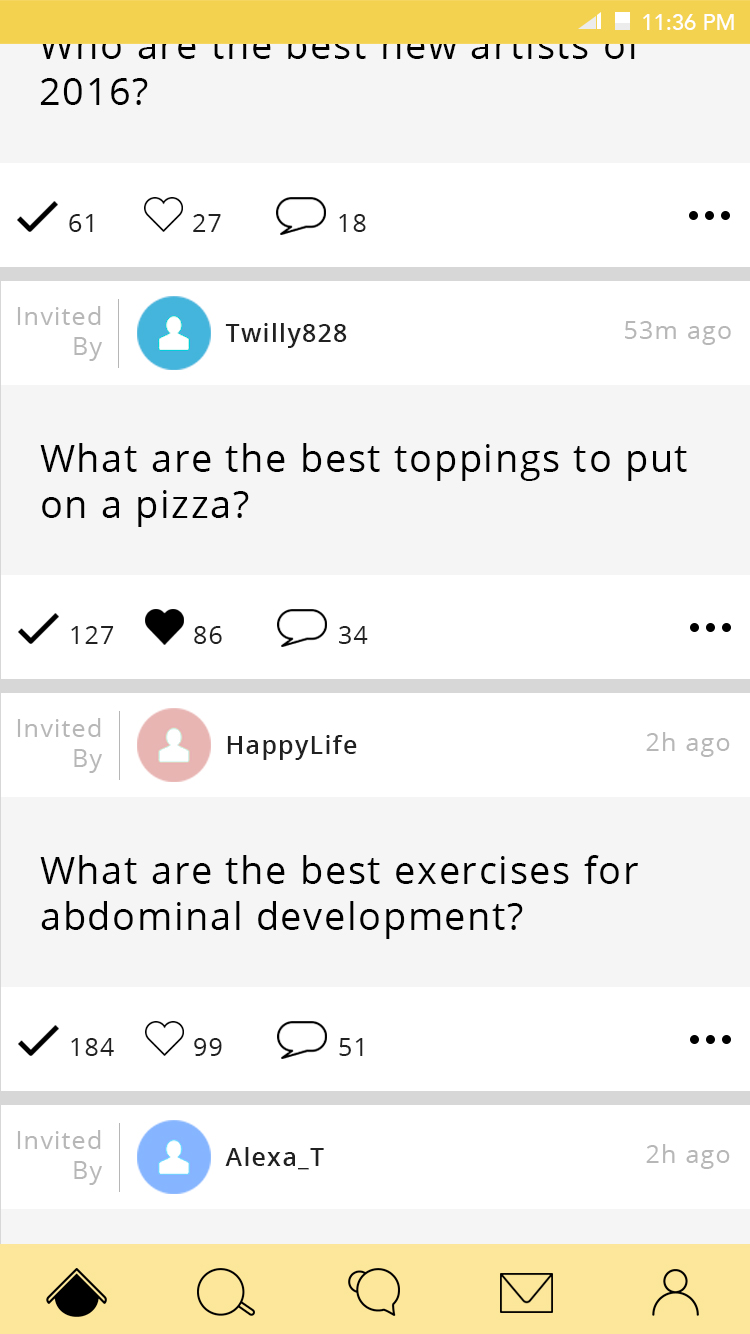Tap the checkmark on abdominal exercises question
Image resolution: width=750 pixels, height=1334 pixels.
coord(38,1041)
